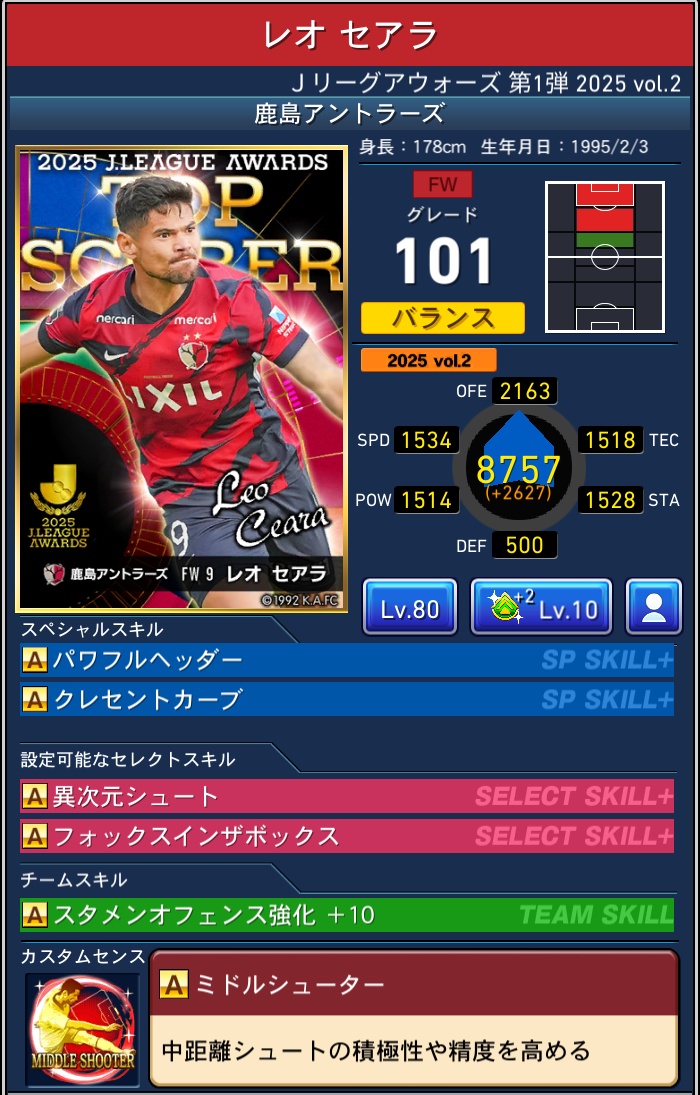Screen dimensions: 700x1095
Task: Tap the Lv.80 level button
Action: click(x=410, y=607)
